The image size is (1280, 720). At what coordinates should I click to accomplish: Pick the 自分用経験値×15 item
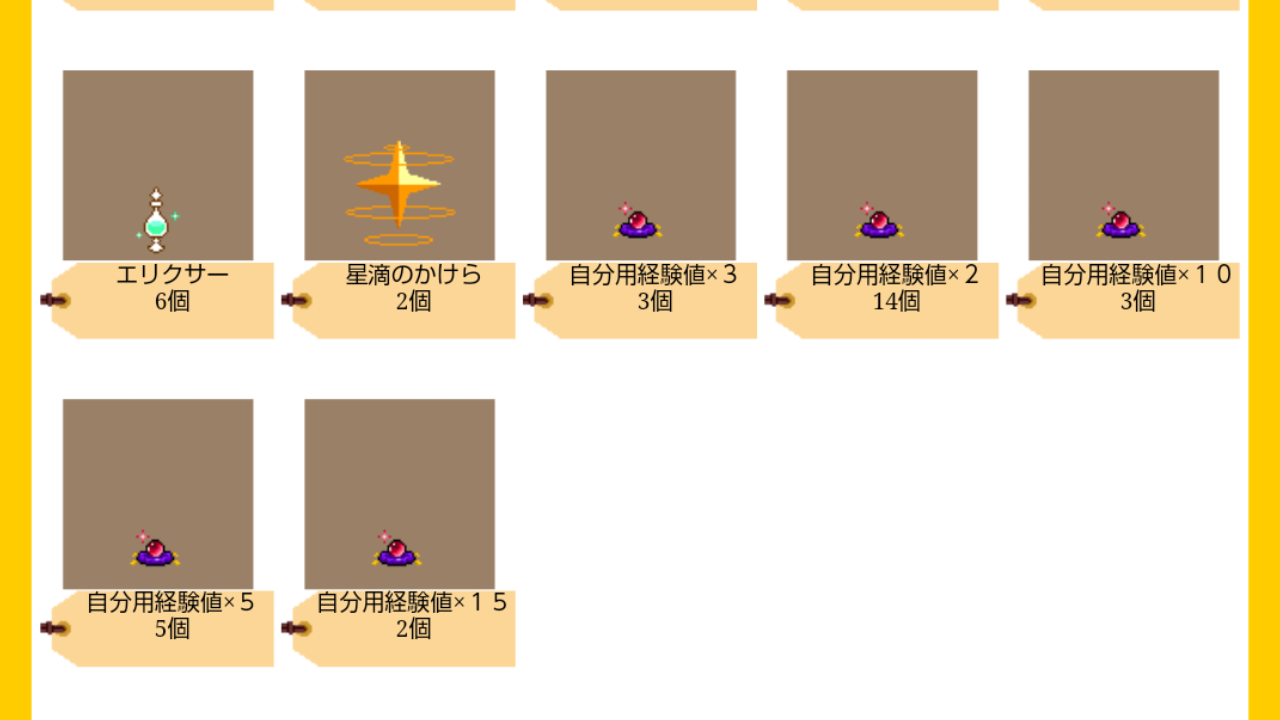coord(400,494)
